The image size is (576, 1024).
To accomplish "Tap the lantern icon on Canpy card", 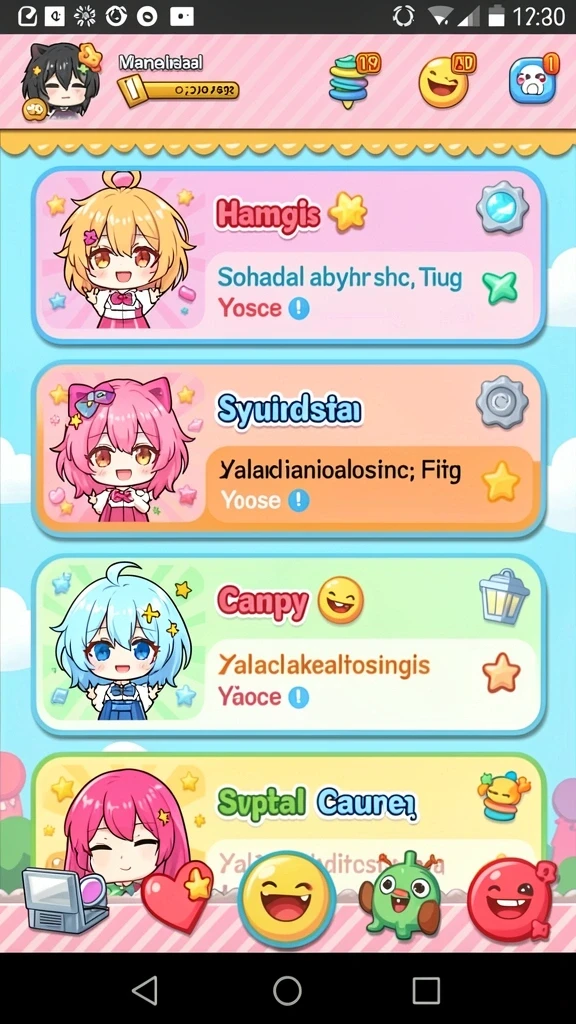I will tap(504, 596).
